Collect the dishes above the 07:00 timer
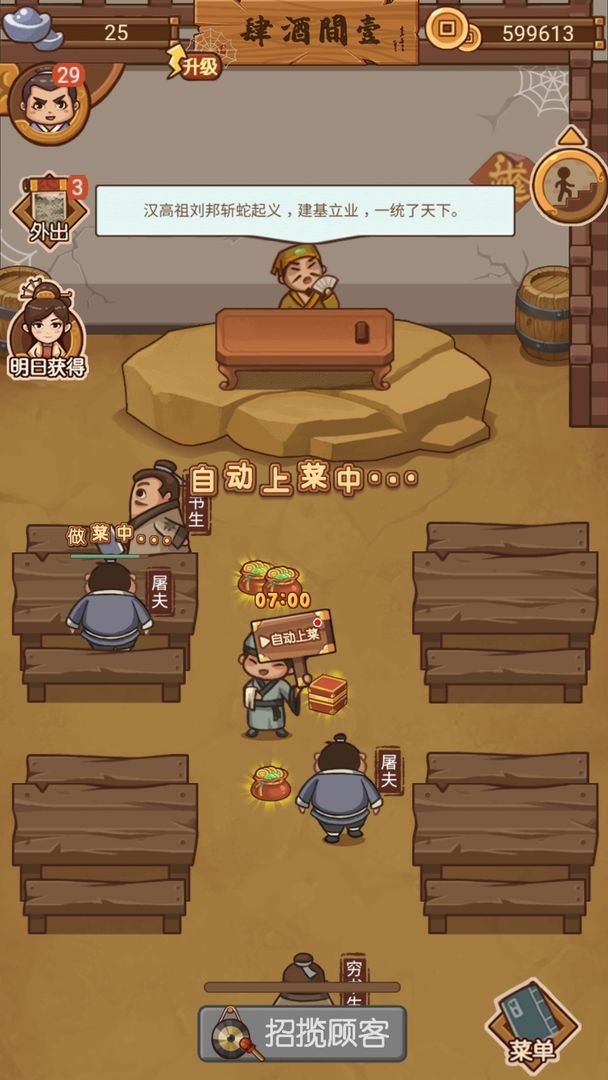Viewport: 608px width, 1080px height. point(268,578)
